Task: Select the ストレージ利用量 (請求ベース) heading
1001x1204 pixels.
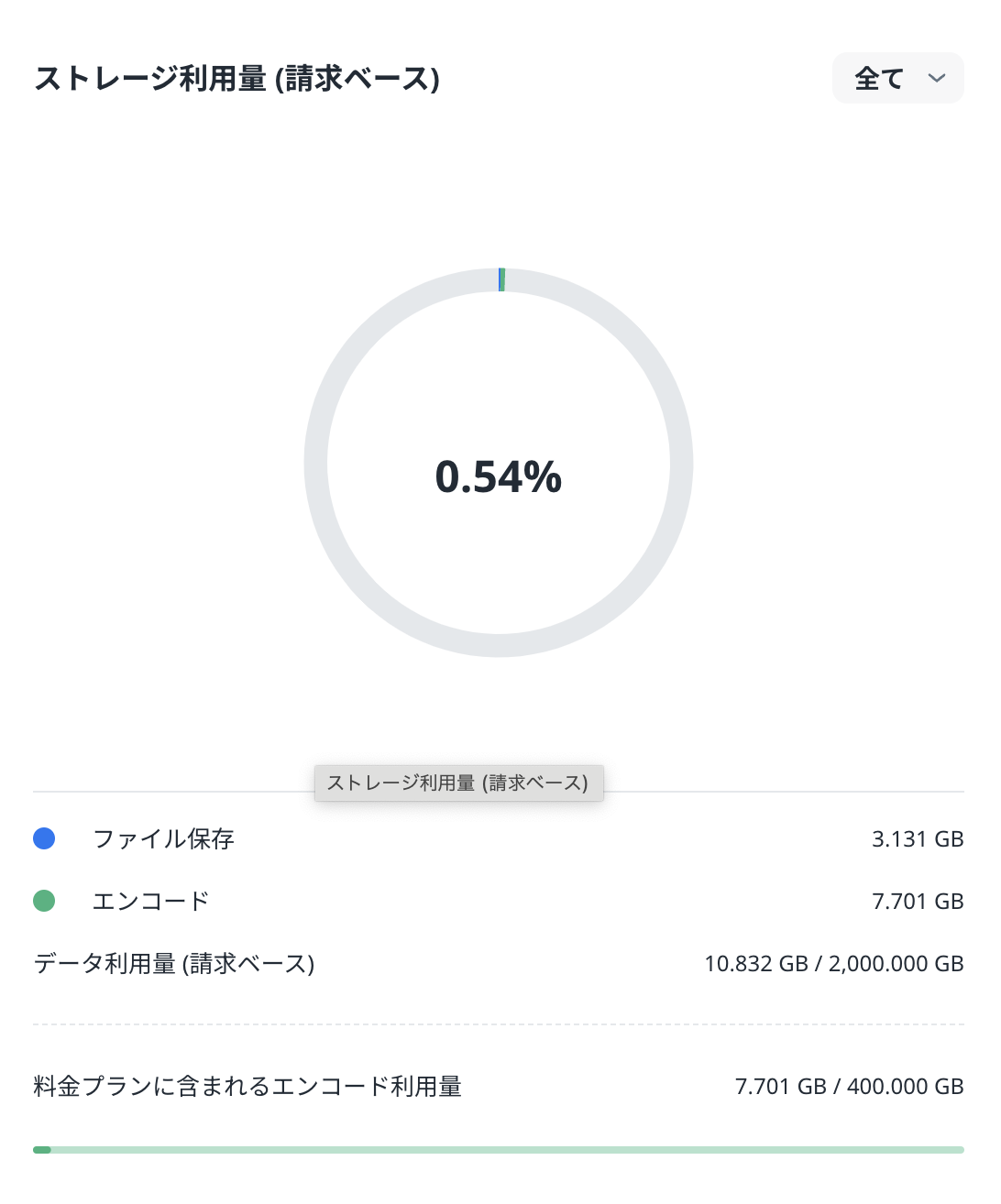Action: [236, 79]
